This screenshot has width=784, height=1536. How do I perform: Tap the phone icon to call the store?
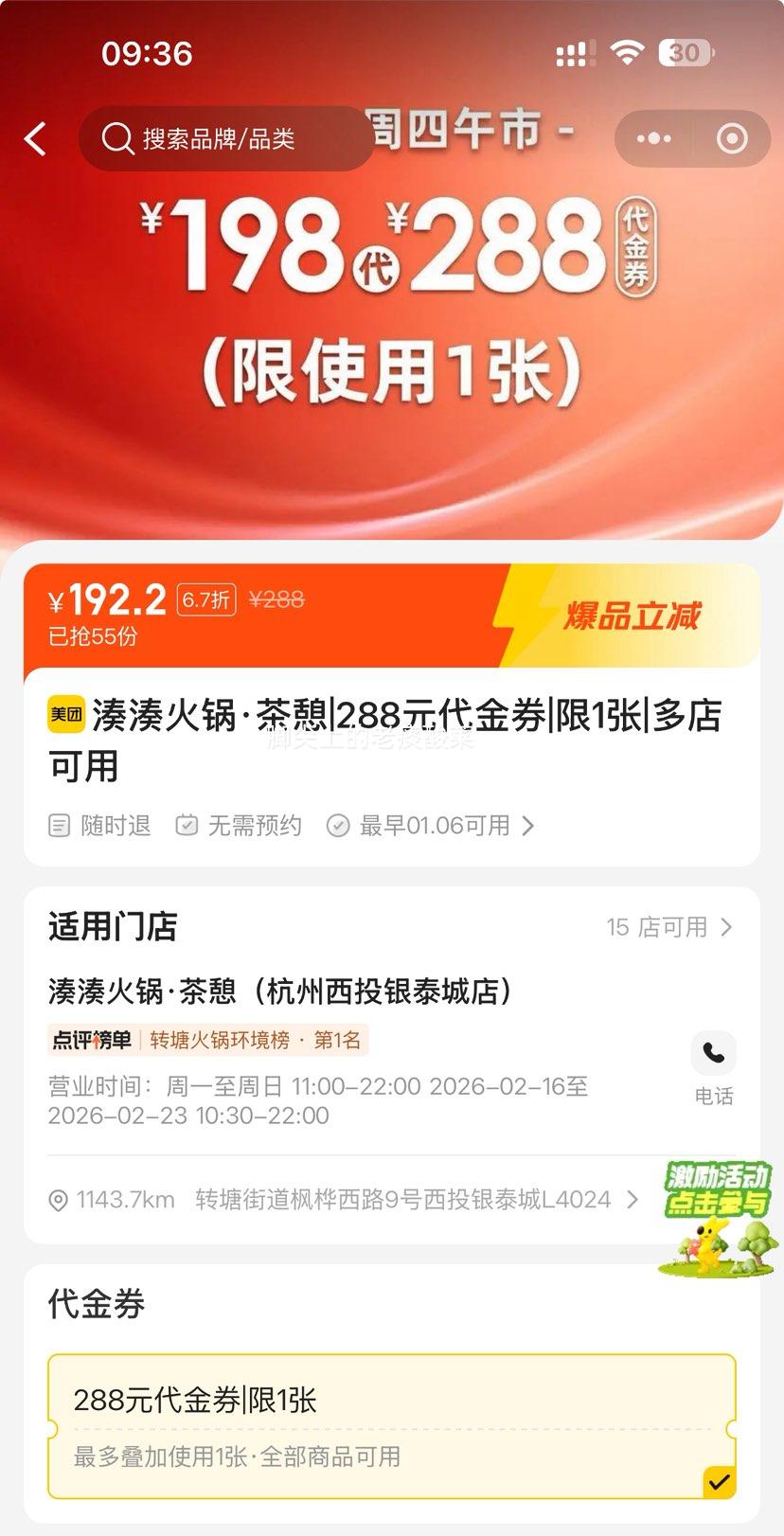click(x=713, y=1052)
